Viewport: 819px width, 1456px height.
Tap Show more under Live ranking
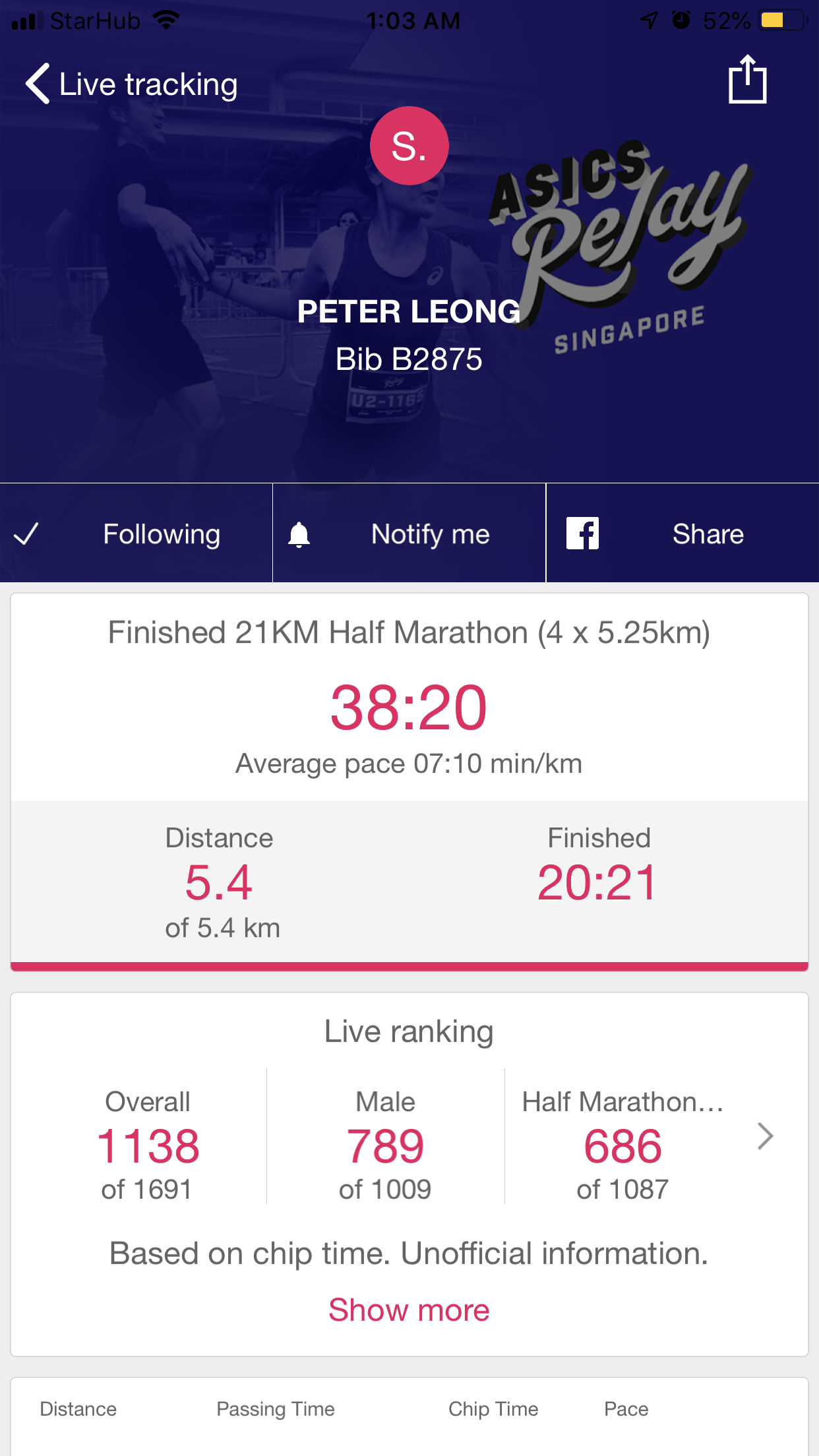[x=409, y=1310]
